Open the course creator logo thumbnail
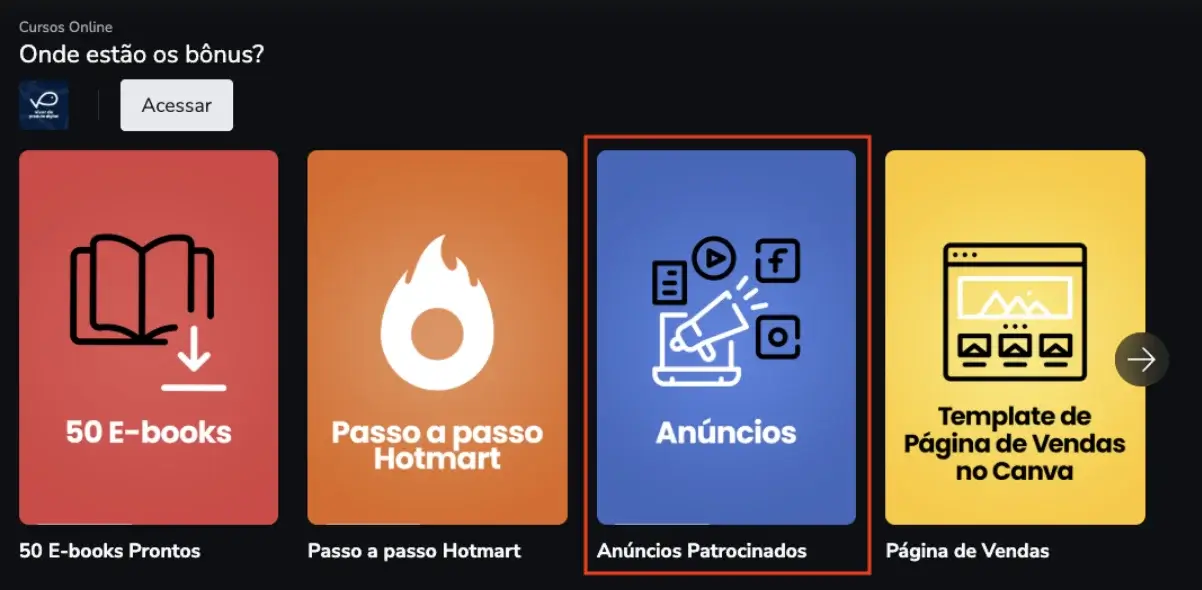The height and width of the screenshot is (590, 1202). pos(44,105)
